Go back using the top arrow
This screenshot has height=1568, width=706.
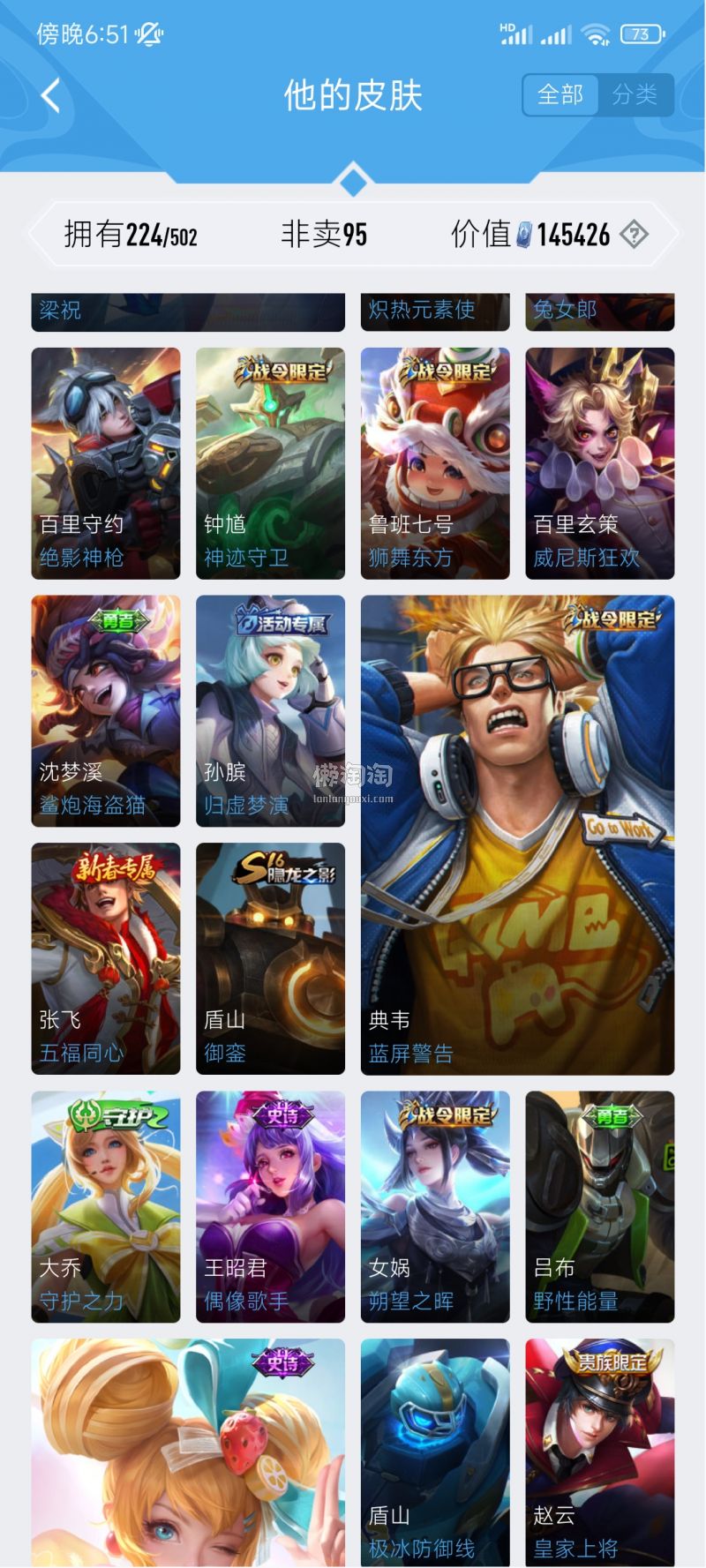point(51,95)
